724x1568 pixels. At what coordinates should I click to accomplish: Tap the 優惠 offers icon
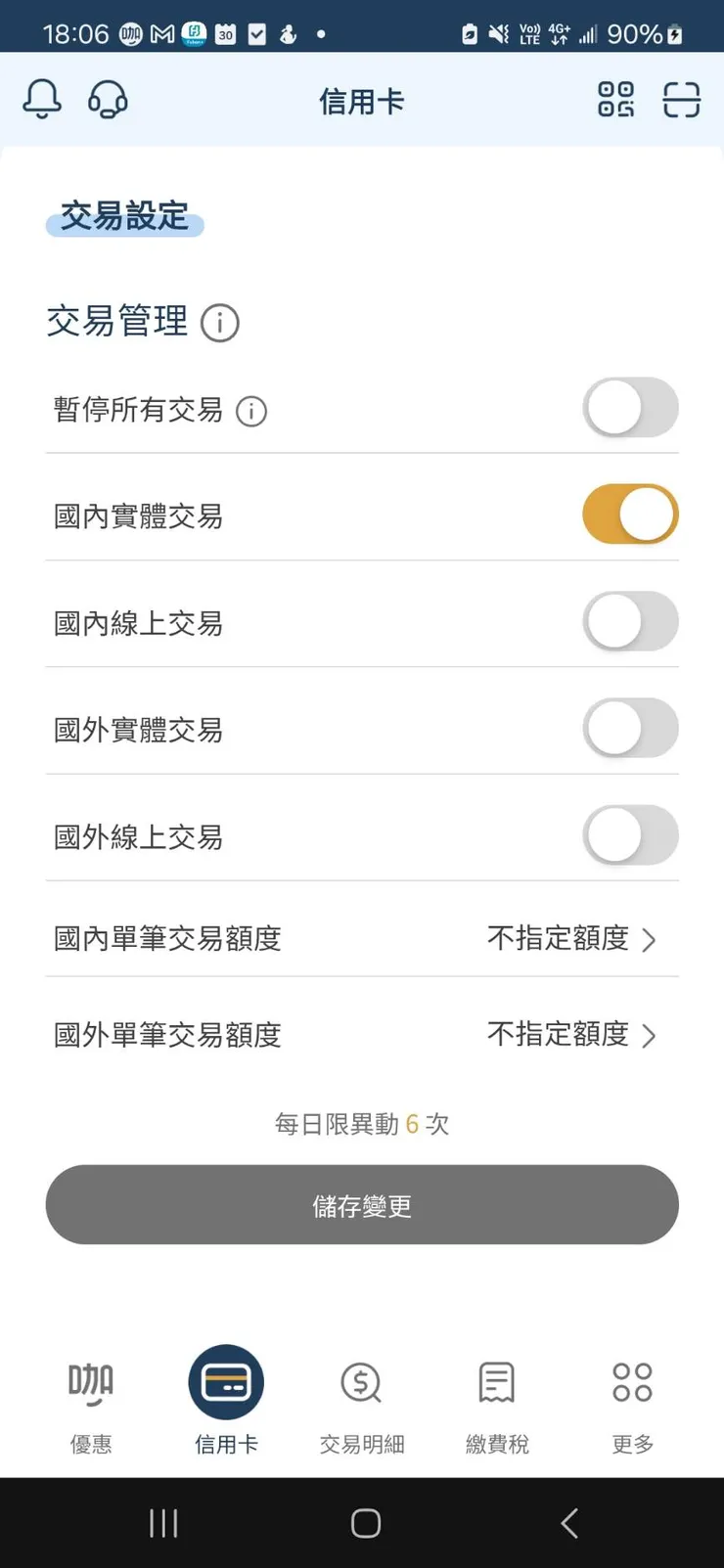pos(90,1401)
